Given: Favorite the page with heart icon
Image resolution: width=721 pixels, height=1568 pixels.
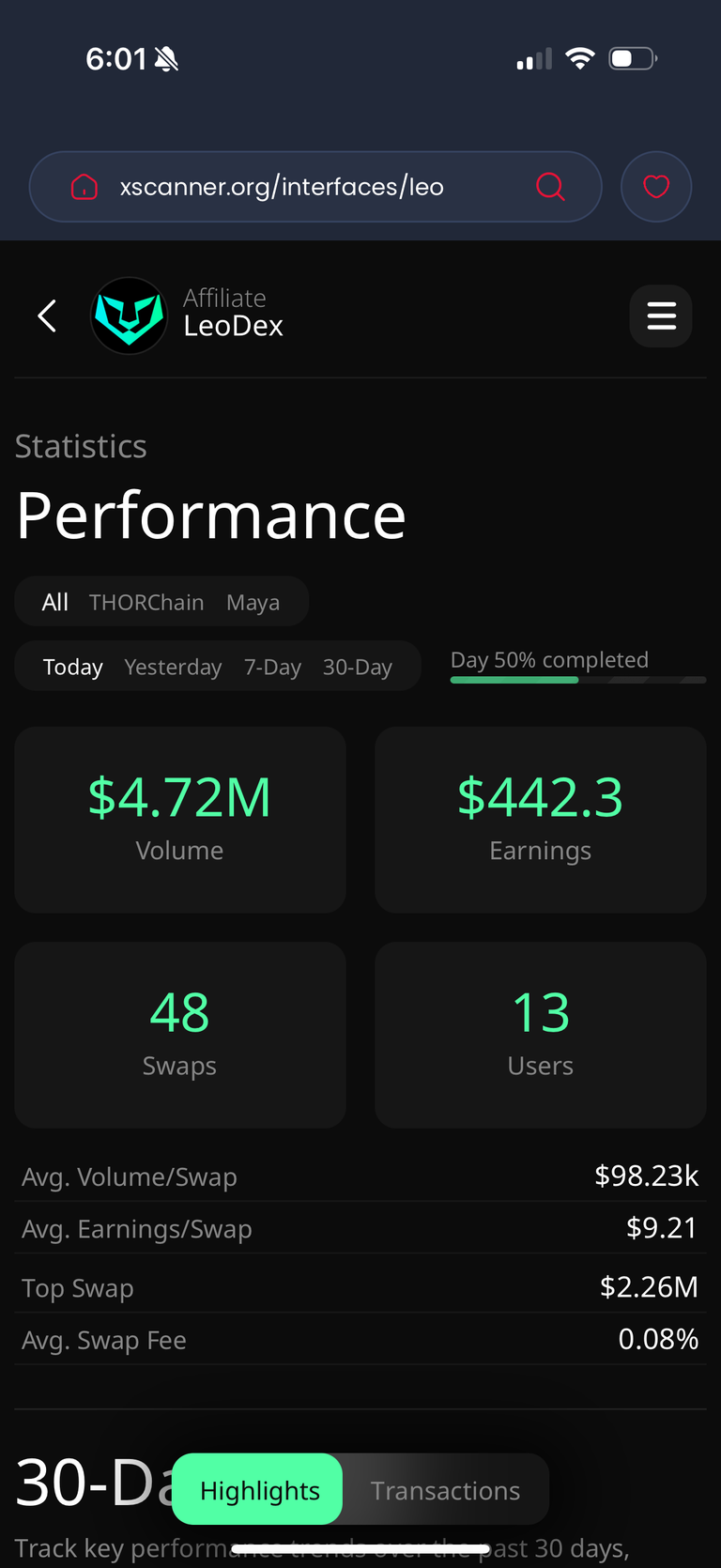Looking at the screenshot, I should coord(656,187).
